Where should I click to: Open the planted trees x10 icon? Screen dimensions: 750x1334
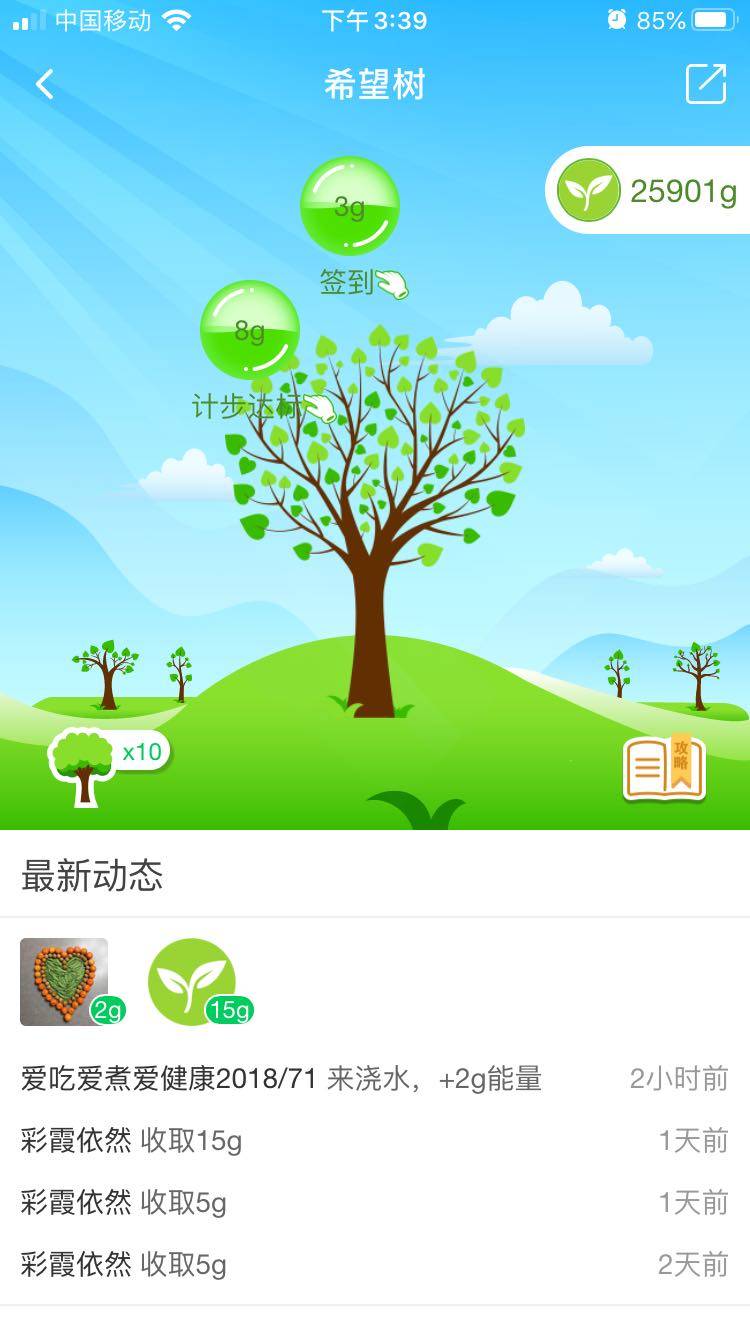(x=108, y=760)
